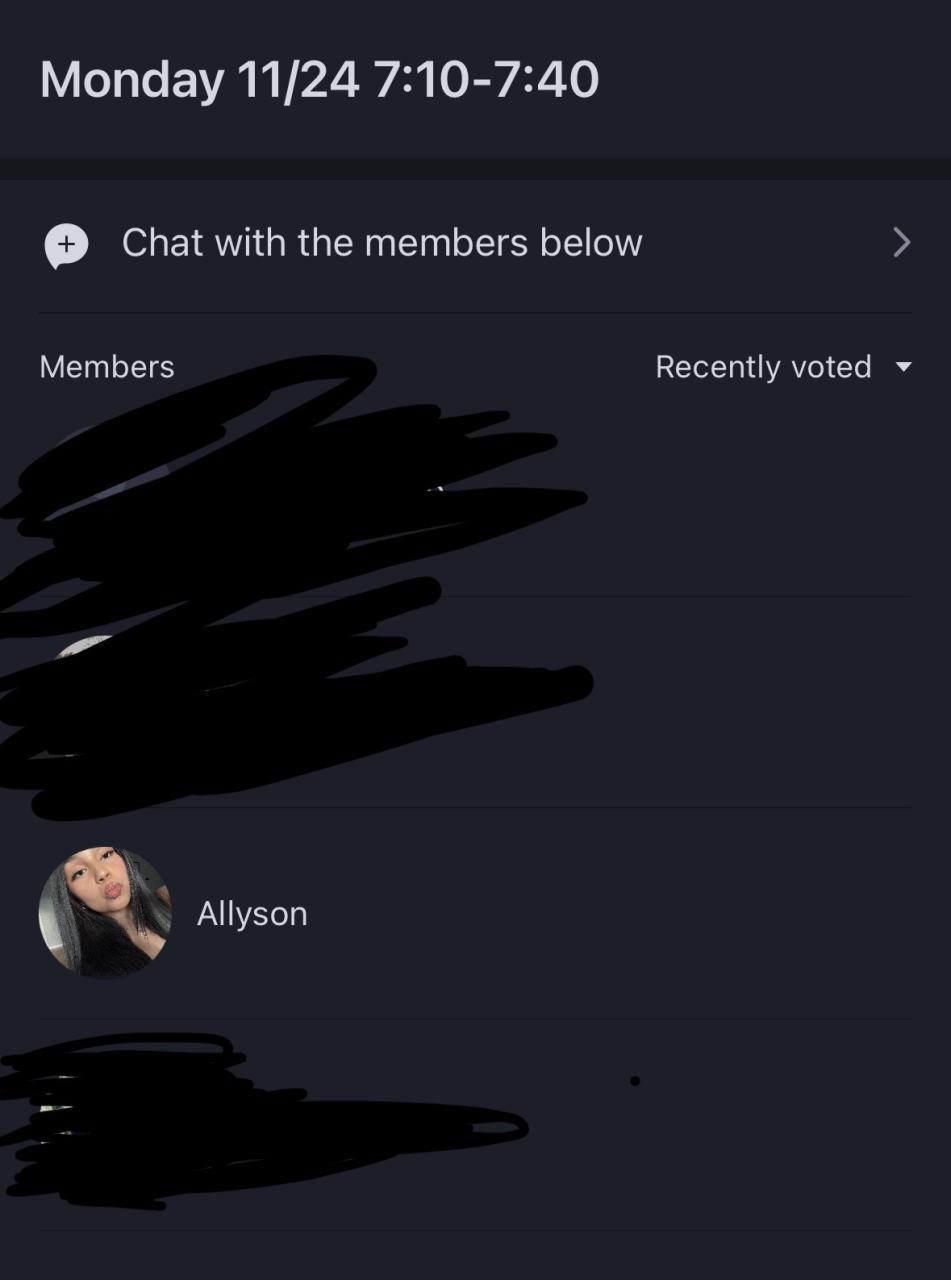Open chat with the members below
Screen dimensions: 951x1280
(x=380, y=243)
